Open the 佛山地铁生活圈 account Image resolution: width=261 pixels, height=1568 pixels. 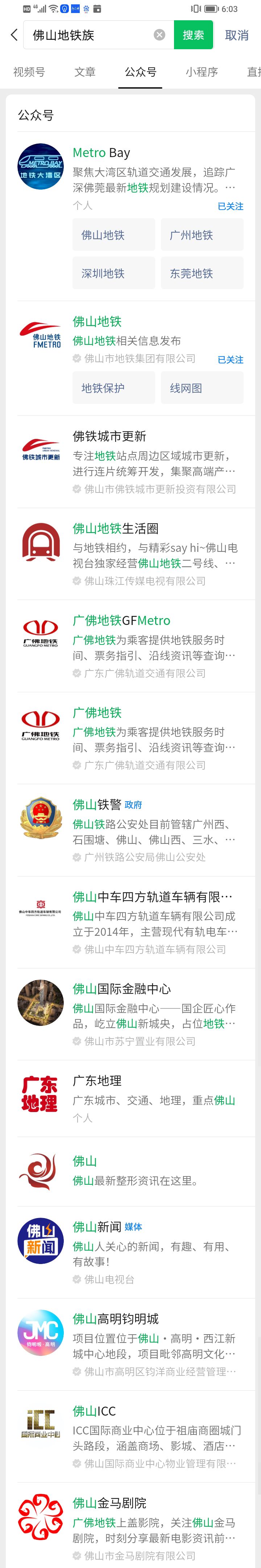(116, 528)
